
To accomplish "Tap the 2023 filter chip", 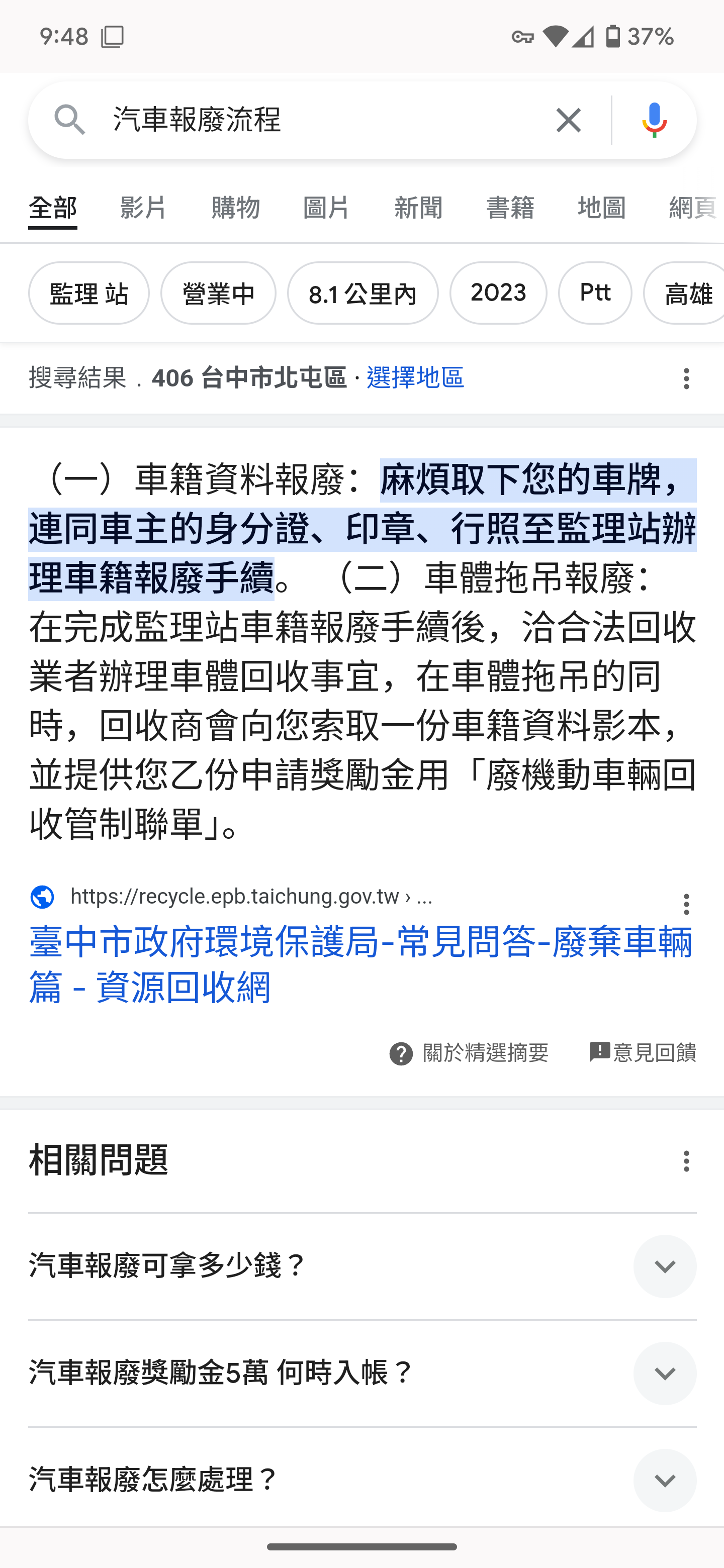I will coord(498,293).
